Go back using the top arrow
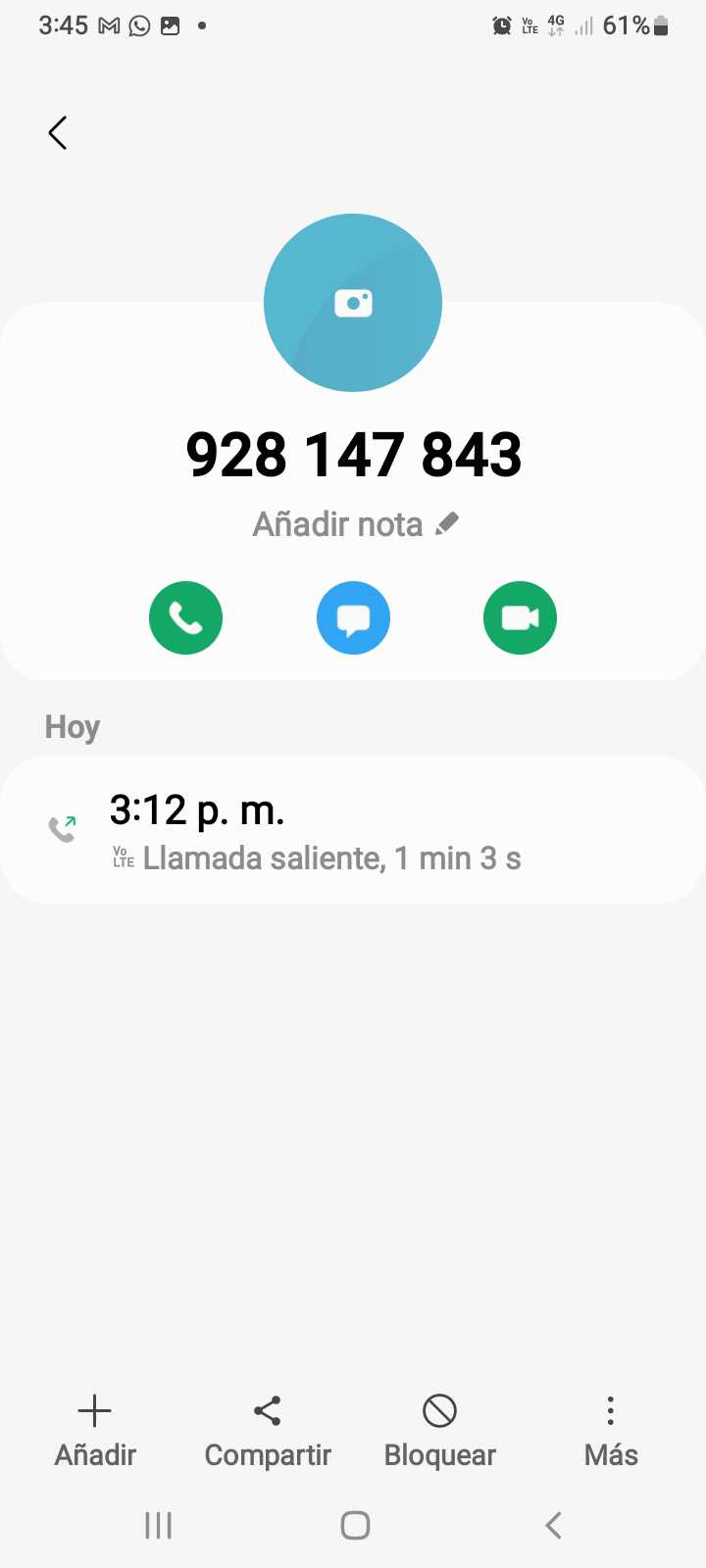706x1568 pixels. tap(58, 133)
